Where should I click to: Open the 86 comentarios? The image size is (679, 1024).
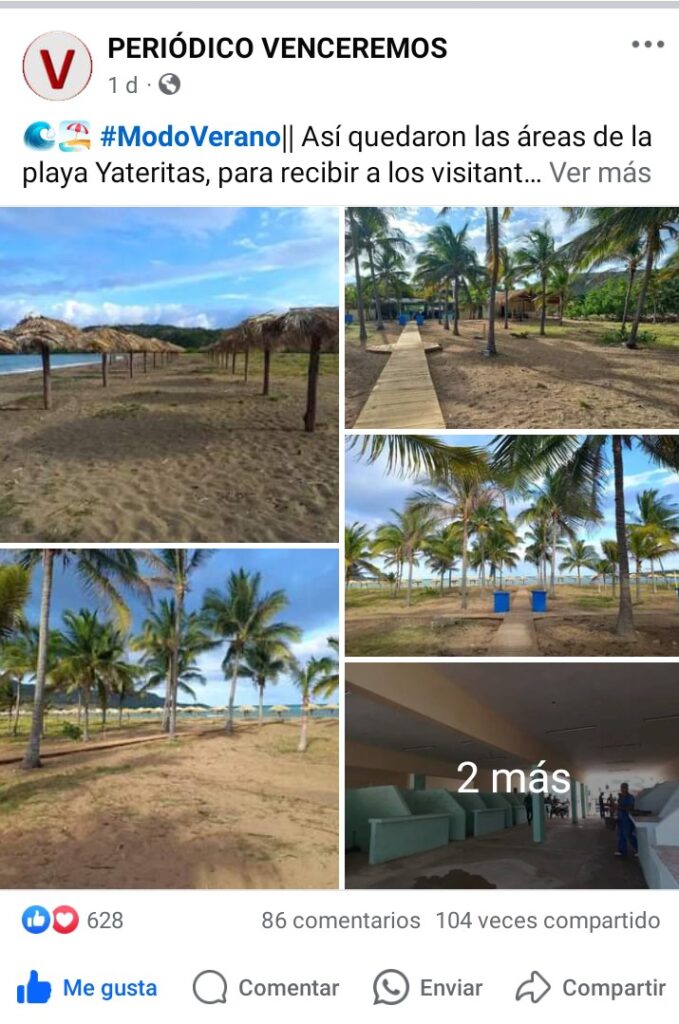pyautogui.click(x=340, y=920)
